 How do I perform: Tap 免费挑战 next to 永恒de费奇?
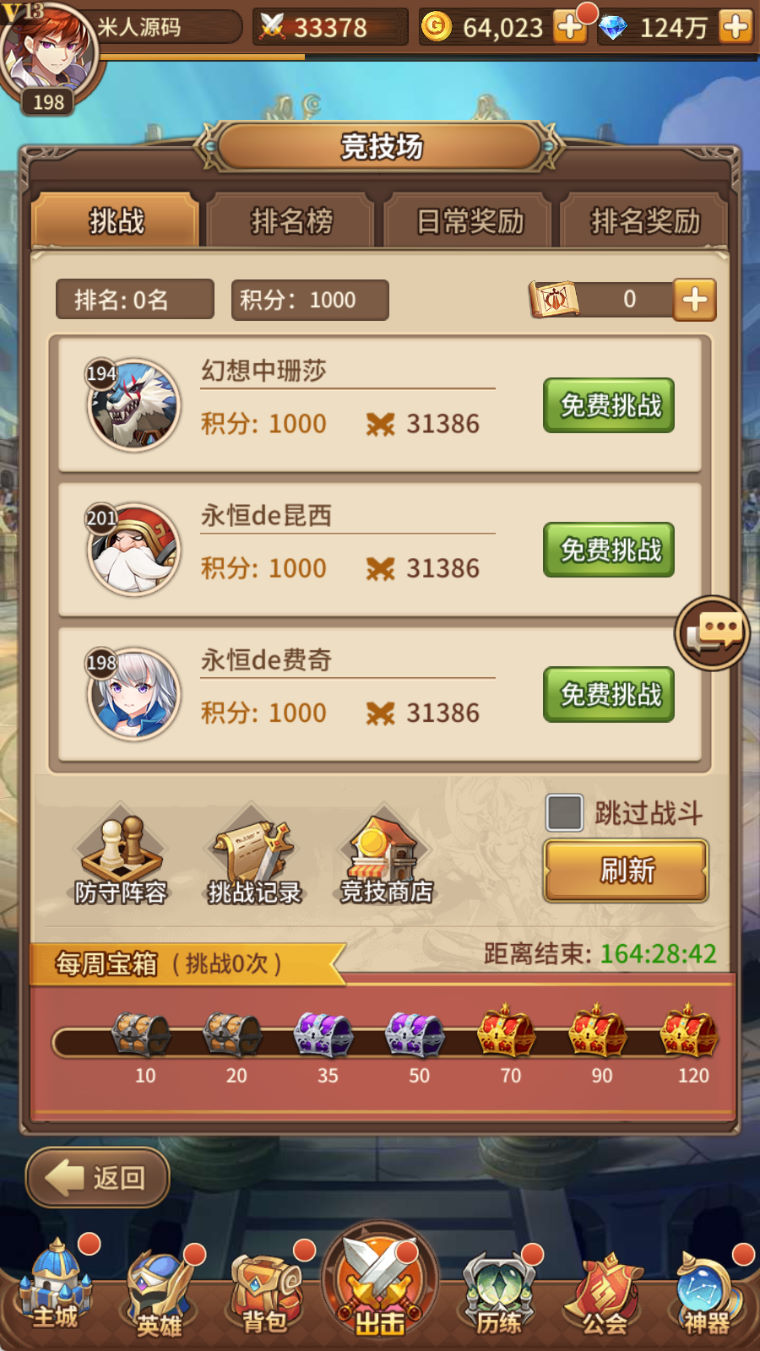click(x=609, y=694)
